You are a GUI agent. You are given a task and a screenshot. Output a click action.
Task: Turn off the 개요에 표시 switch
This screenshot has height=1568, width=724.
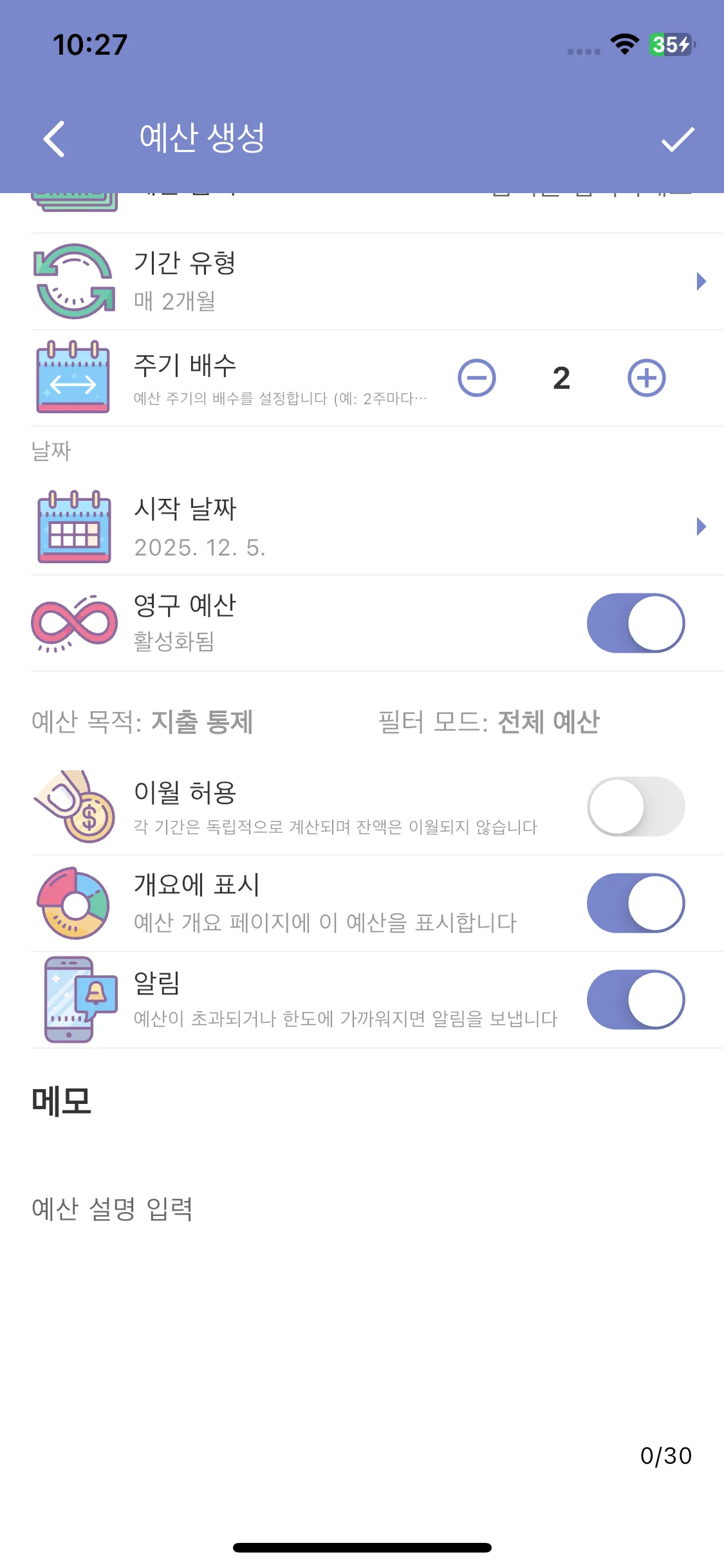coord(636,902)
